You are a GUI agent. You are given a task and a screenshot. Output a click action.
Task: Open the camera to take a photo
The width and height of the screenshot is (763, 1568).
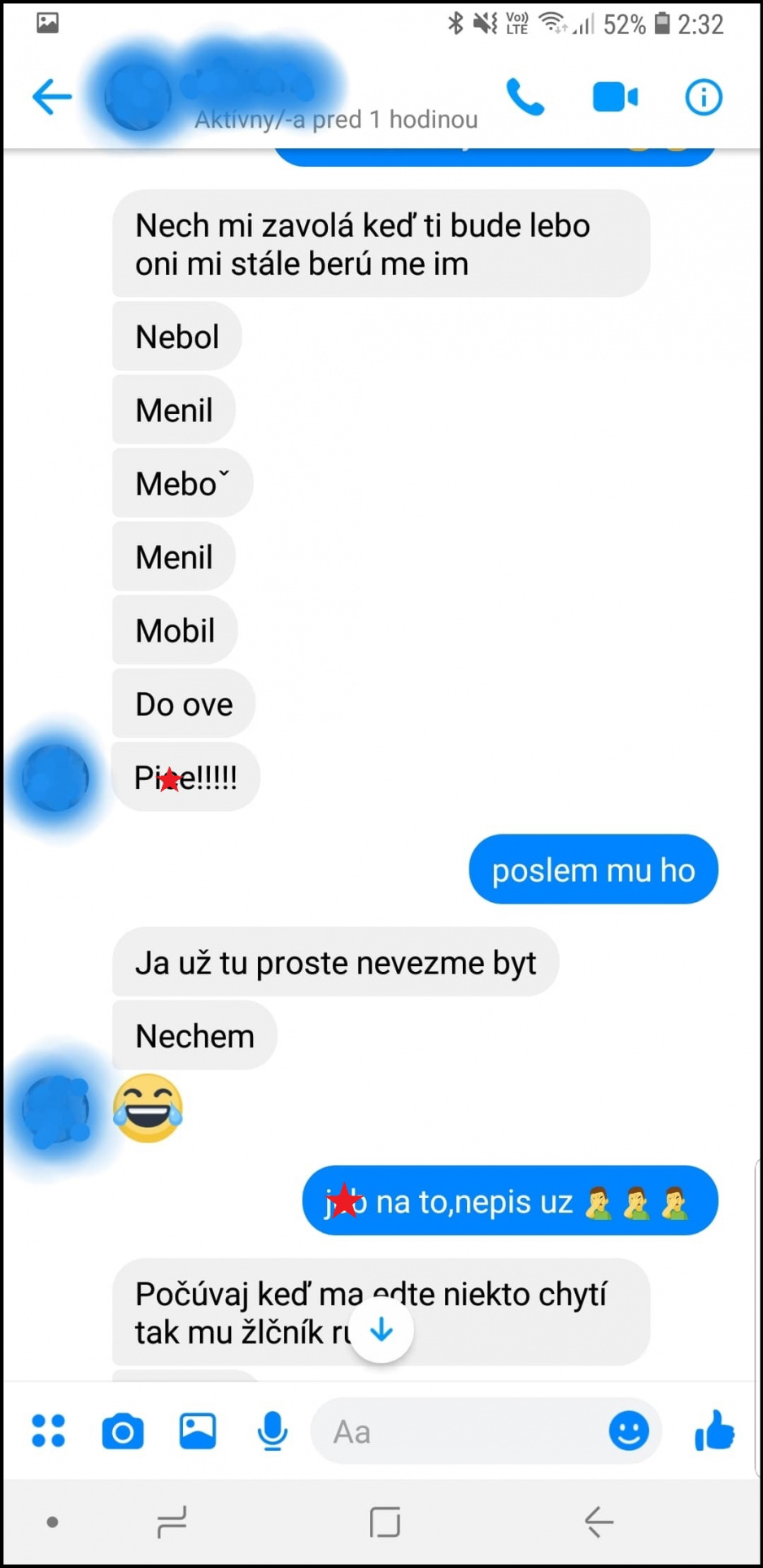tap(123, 1431)
